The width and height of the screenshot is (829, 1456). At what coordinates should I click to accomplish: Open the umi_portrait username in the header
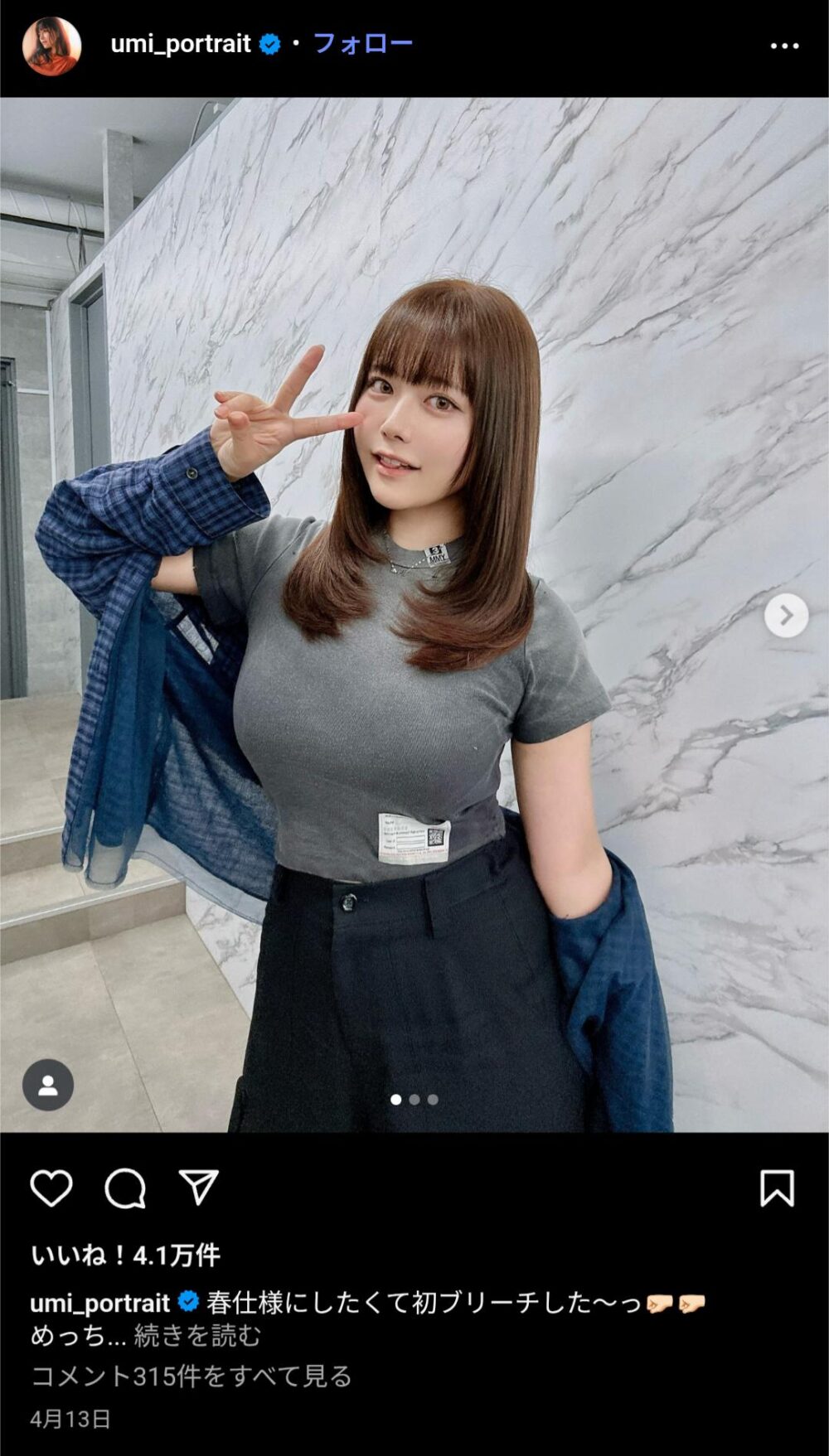point(181,44)
